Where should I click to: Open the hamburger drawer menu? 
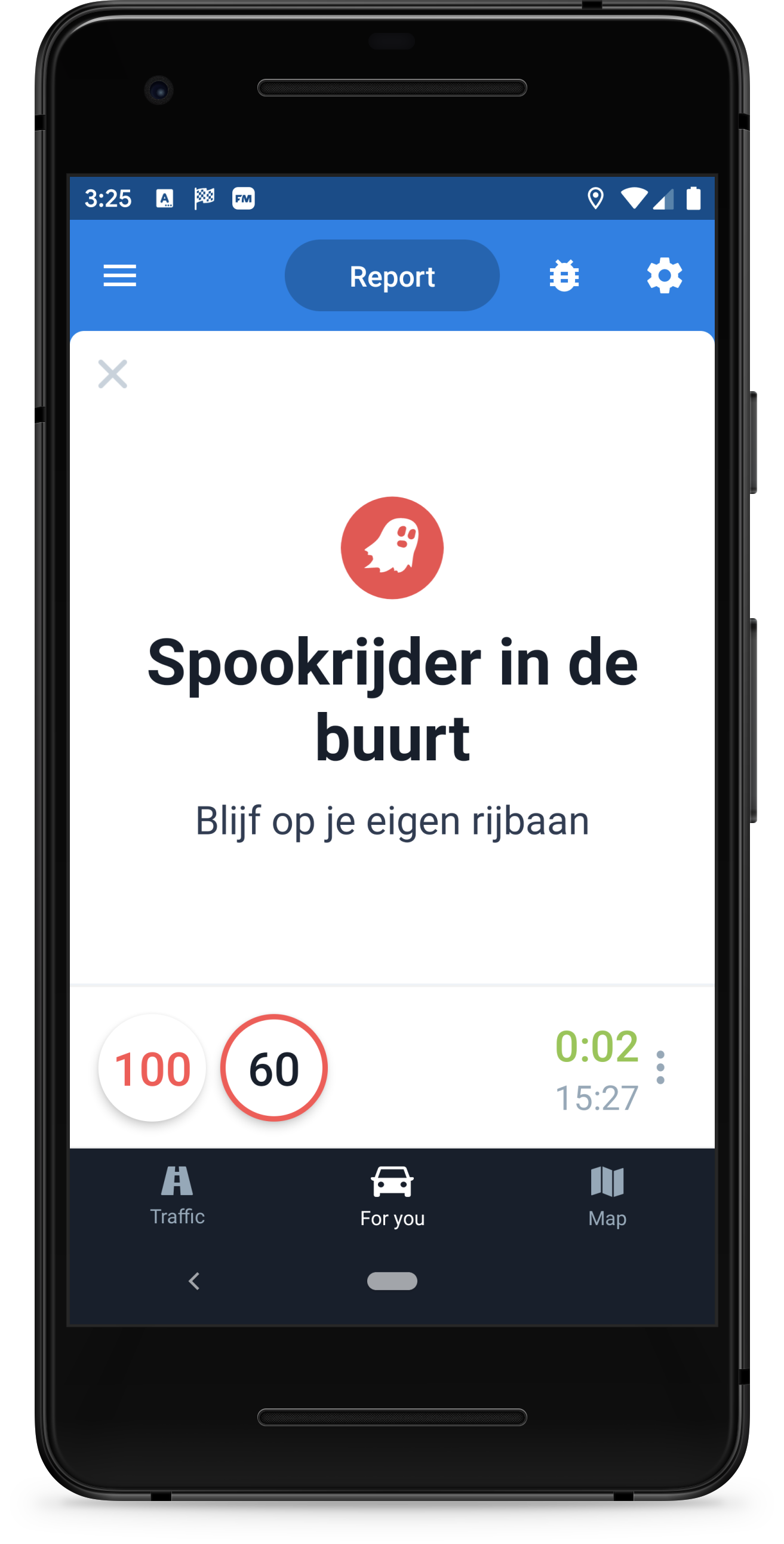click(x=120, y=276)
